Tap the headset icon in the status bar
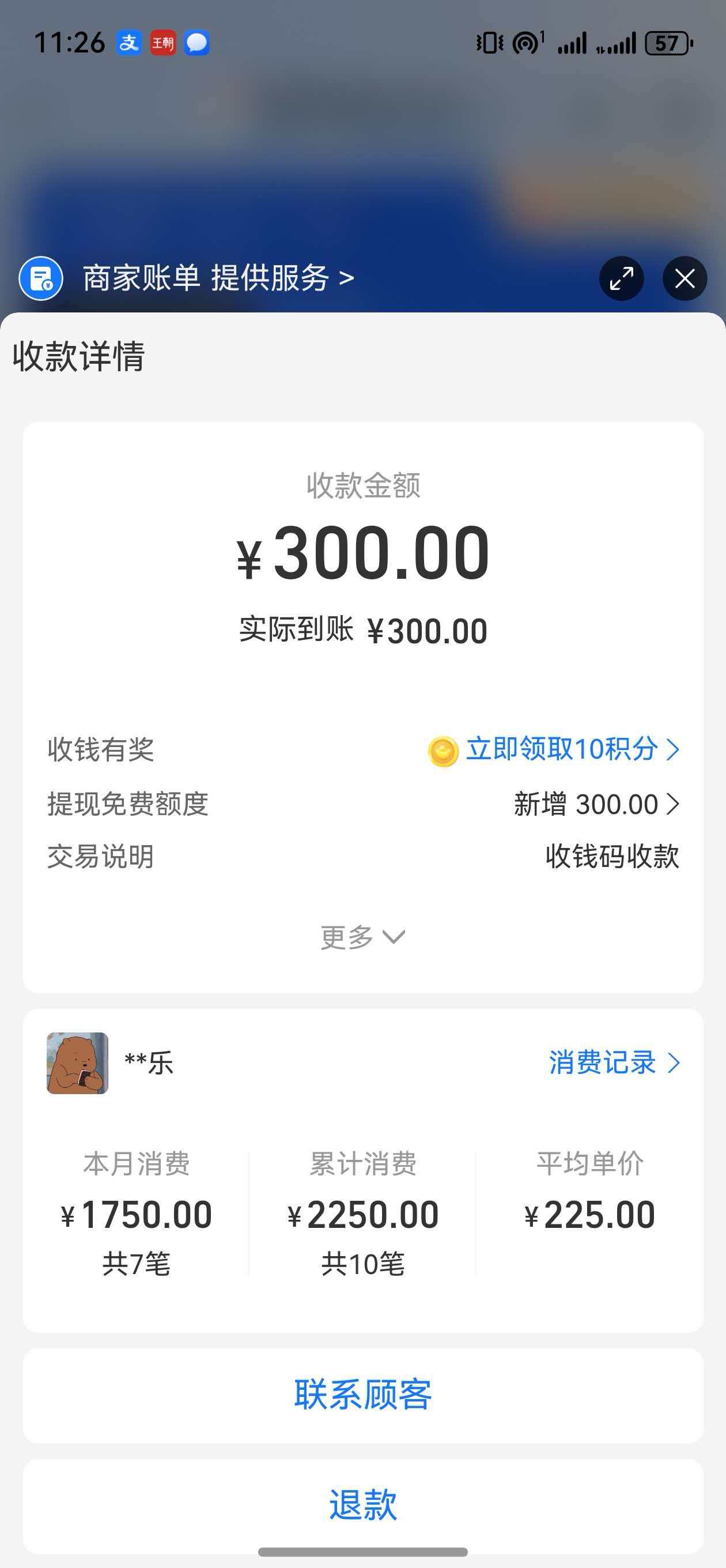This screenshot has width=726, height=1568. click(527, 42)
